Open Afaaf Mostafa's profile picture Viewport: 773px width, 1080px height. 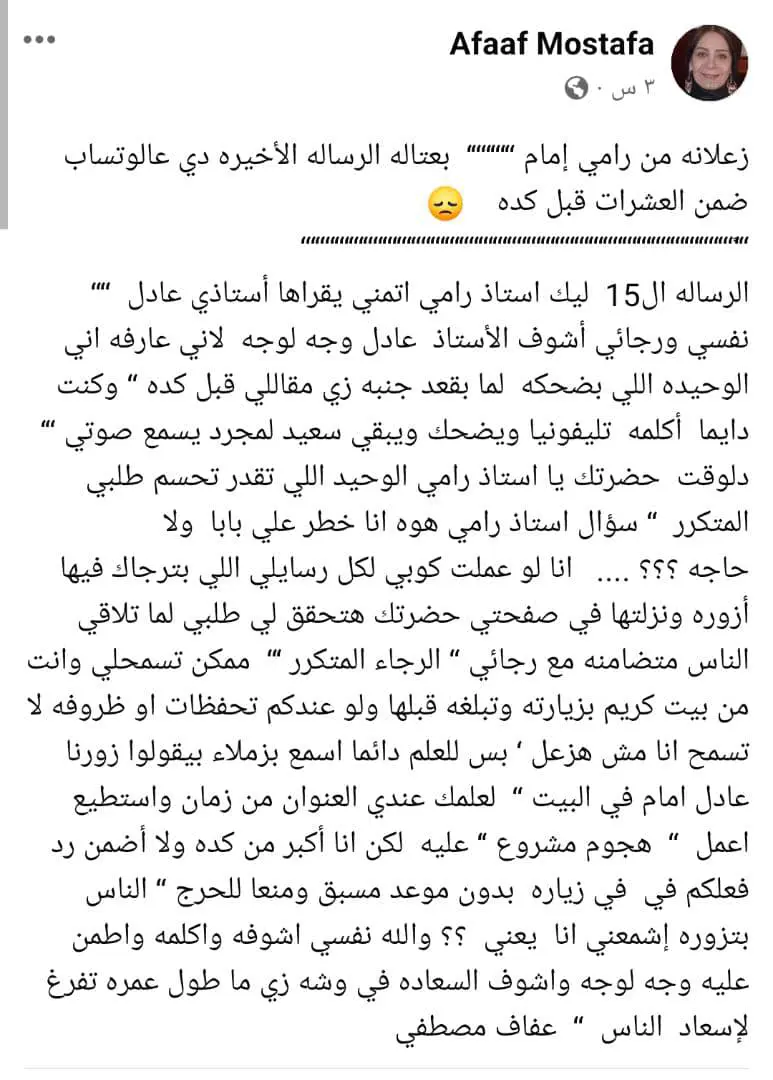(x=710, y=64)
